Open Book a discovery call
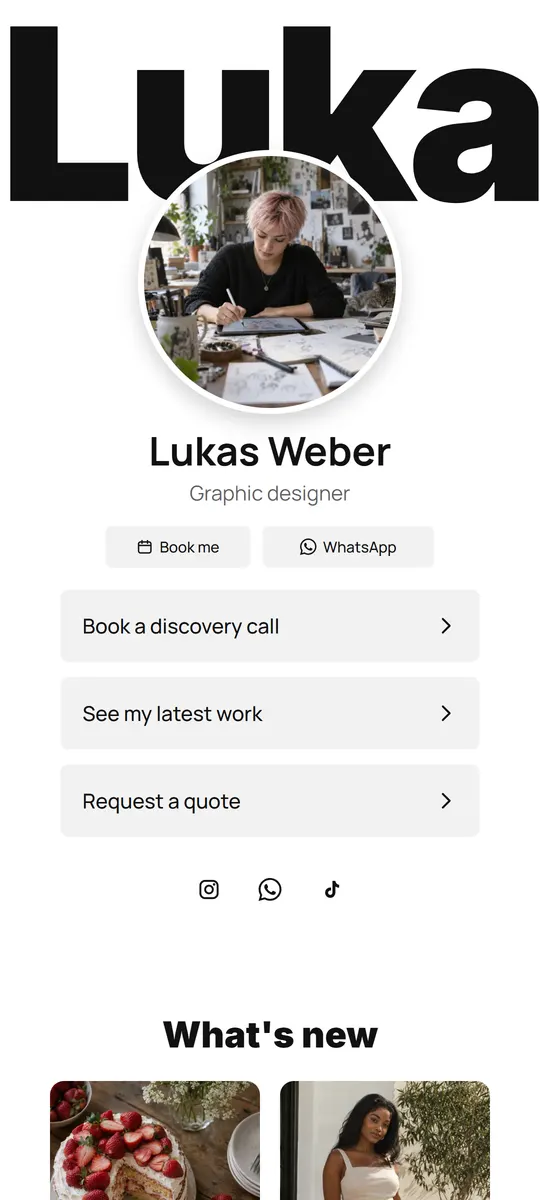 pos(270,626)
